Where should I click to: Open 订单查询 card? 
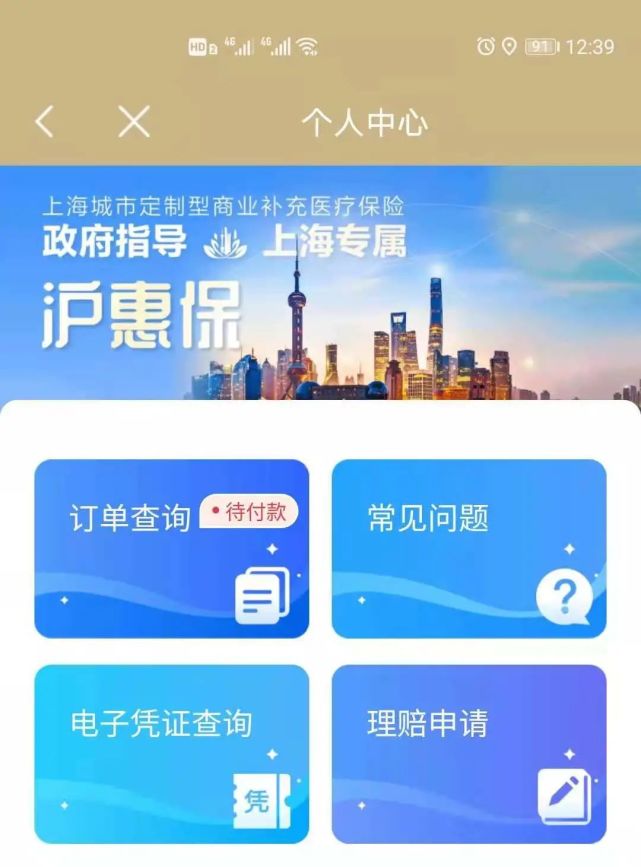(x=171, y=548)
